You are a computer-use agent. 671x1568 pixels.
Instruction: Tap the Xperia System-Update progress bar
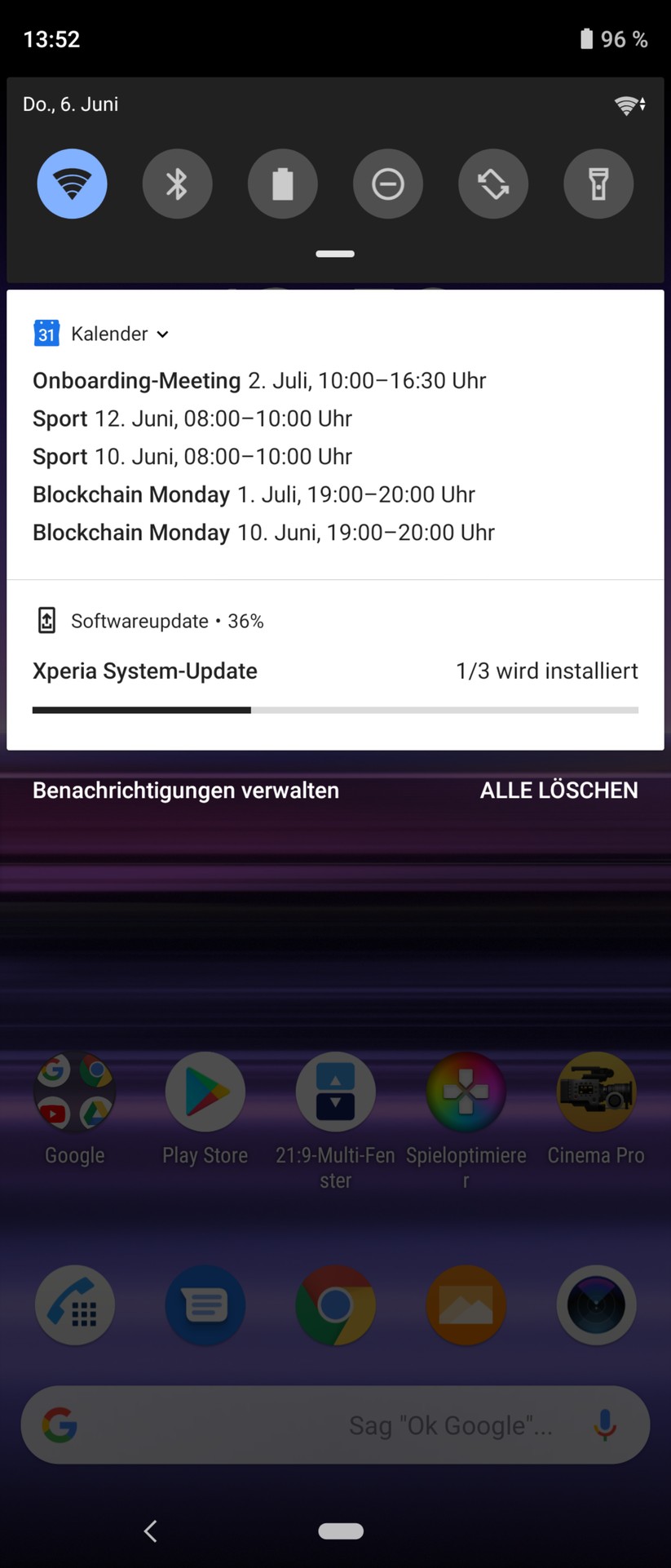click(335, 709)
